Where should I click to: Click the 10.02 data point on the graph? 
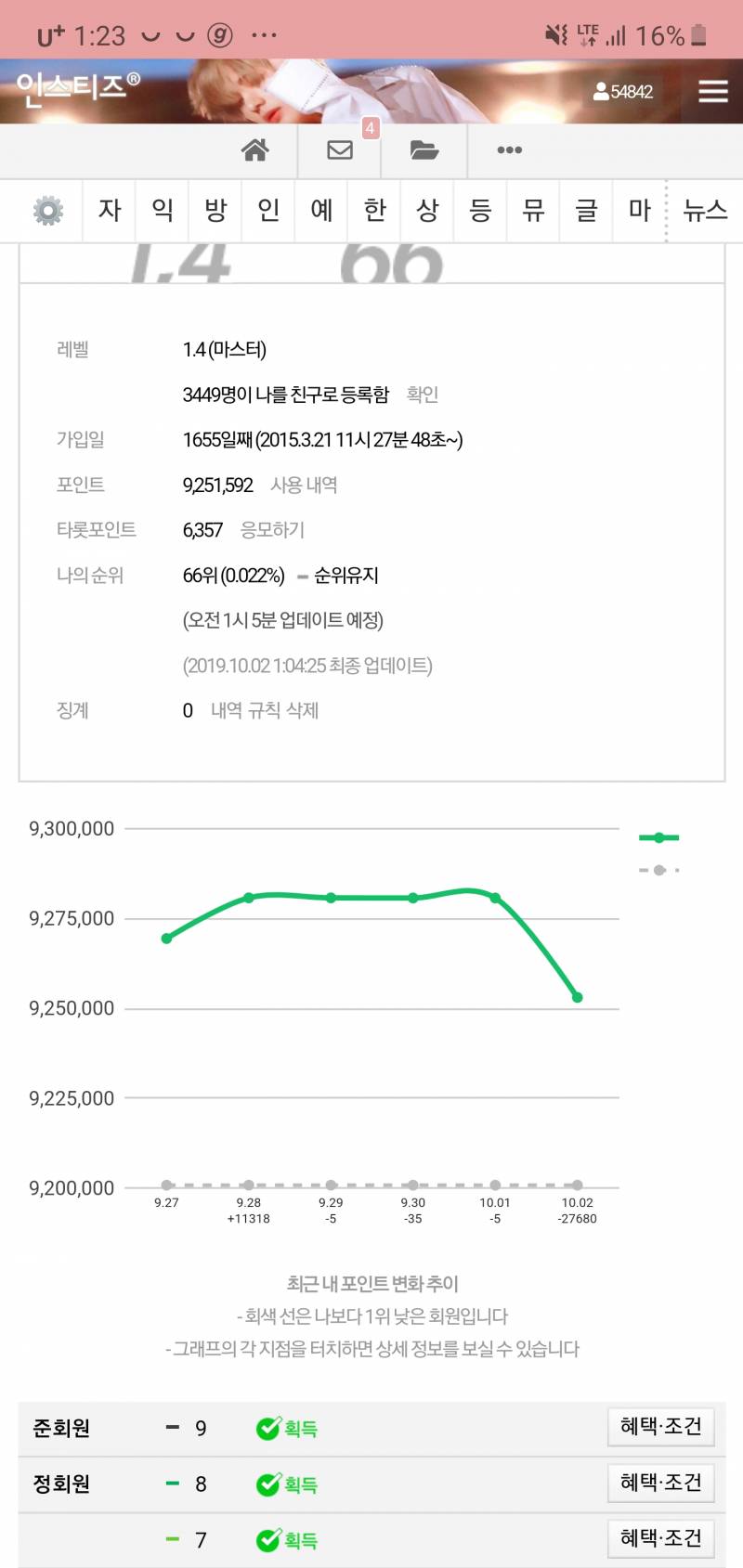coord(578,996)
